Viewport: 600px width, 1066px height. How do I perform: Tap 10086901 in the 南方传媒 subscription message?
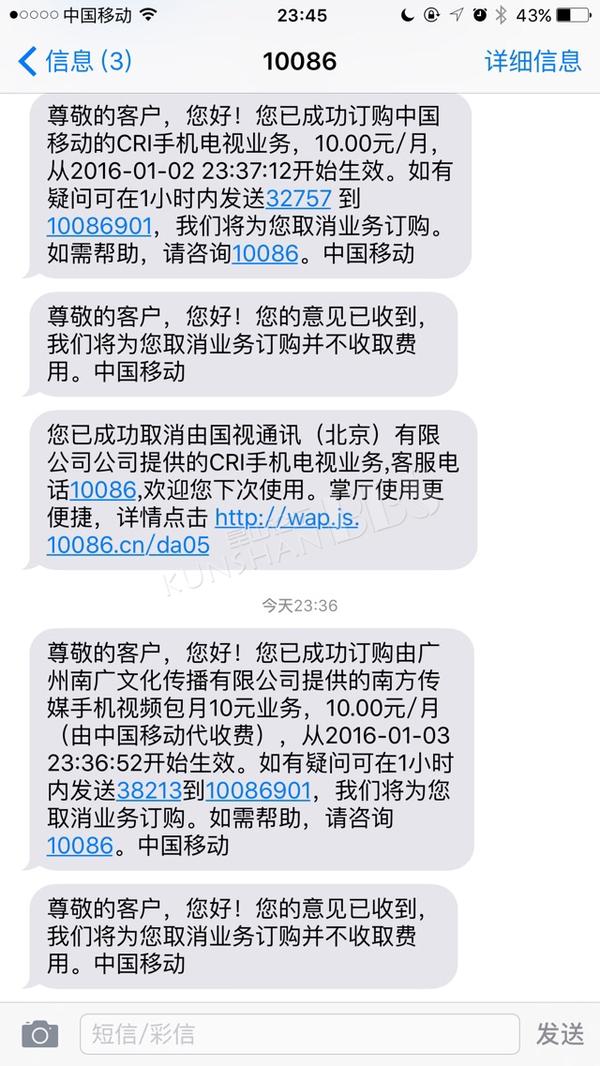pos(259,790)
